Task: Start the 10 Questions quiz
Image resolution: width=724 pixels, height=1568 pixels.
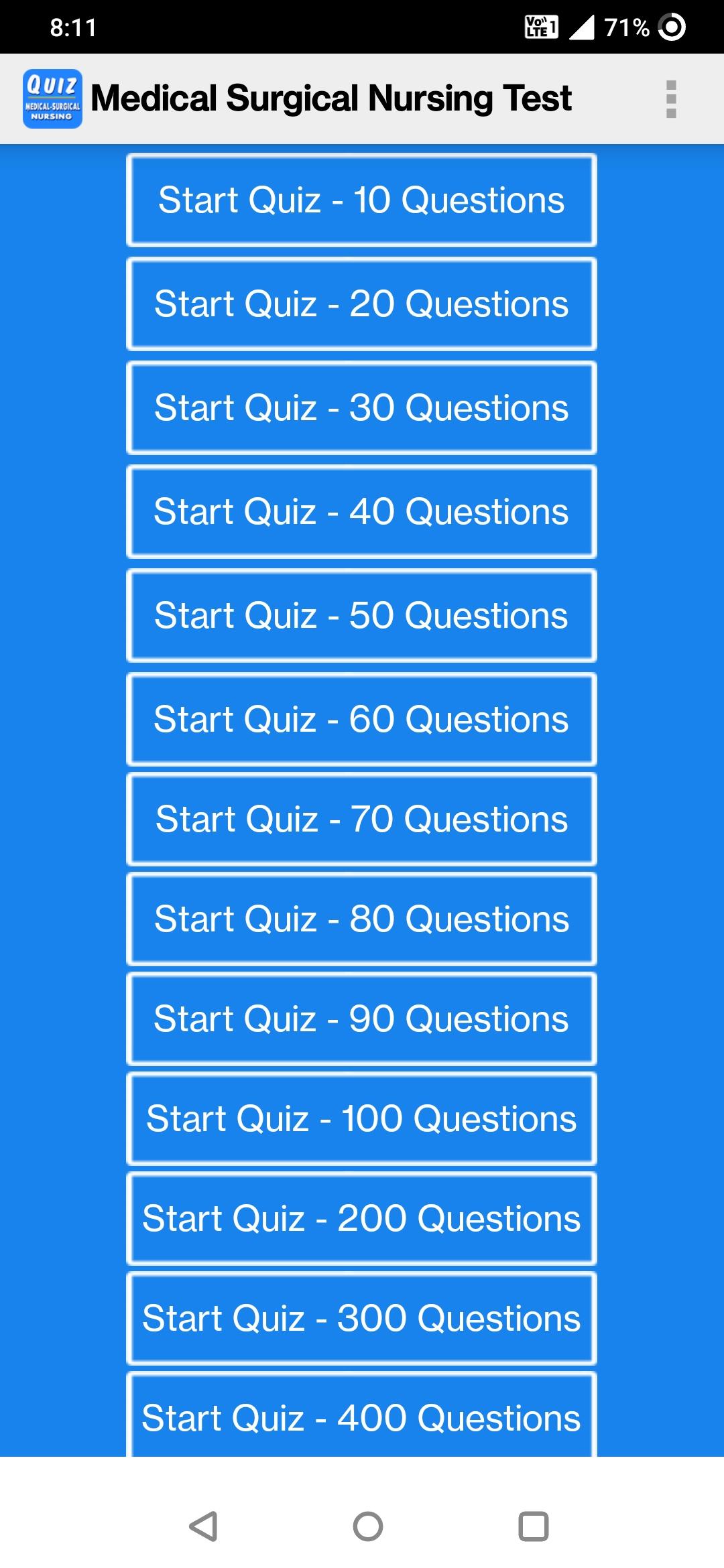Action: pos(361,200)
